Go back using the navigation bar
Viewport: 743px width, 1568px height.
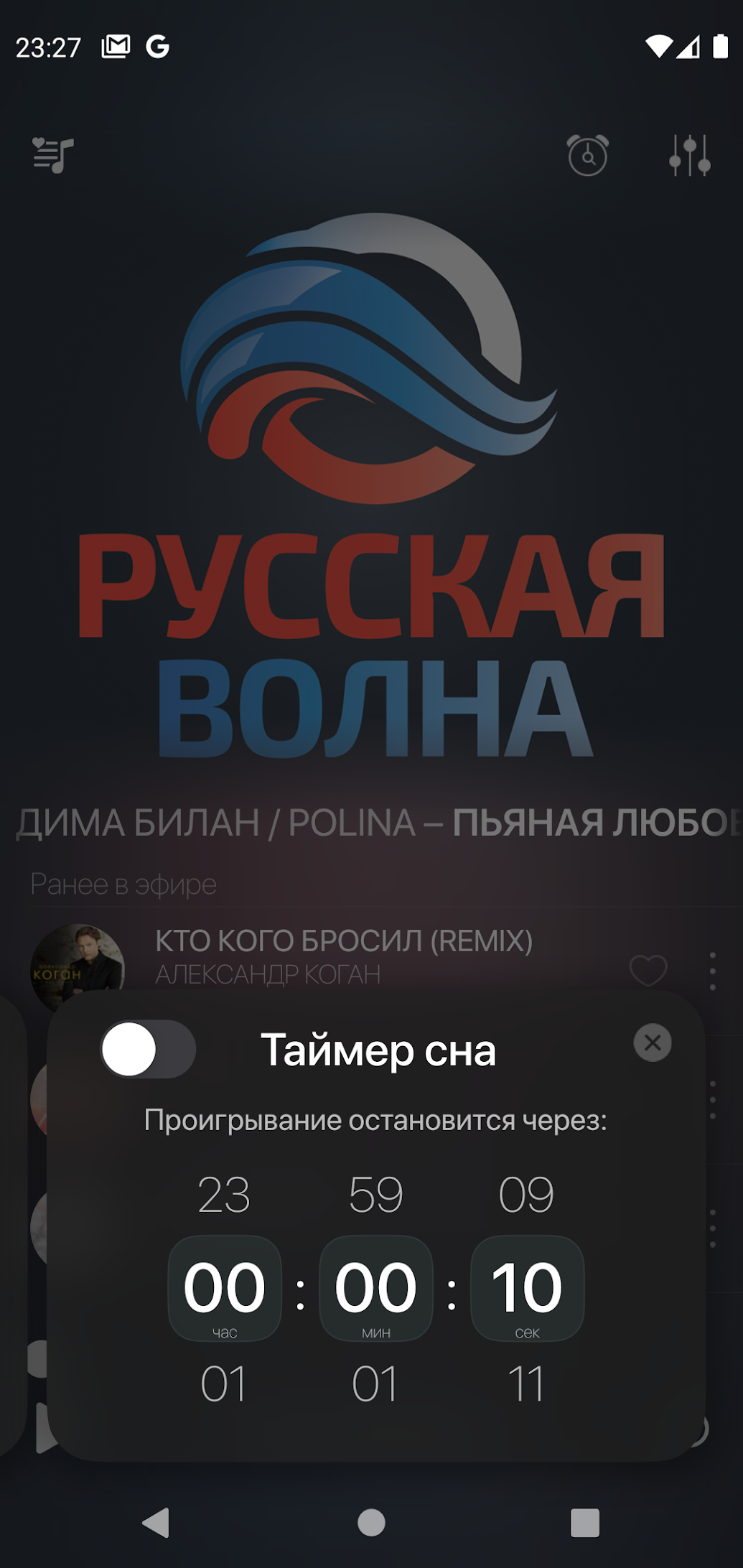click(156, 1522)
